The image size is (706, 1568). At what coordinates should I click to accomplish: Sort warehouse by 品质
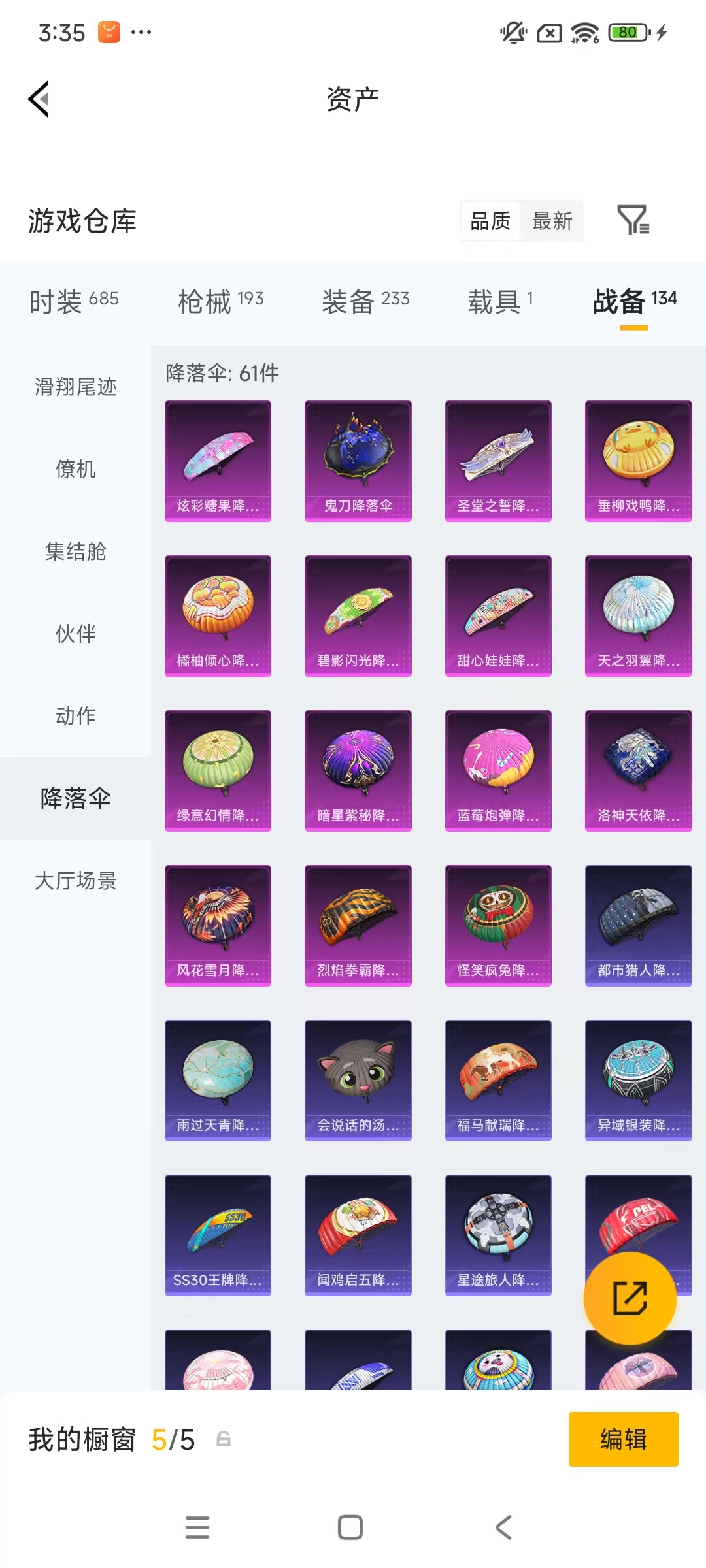click(x=490, y=221)
